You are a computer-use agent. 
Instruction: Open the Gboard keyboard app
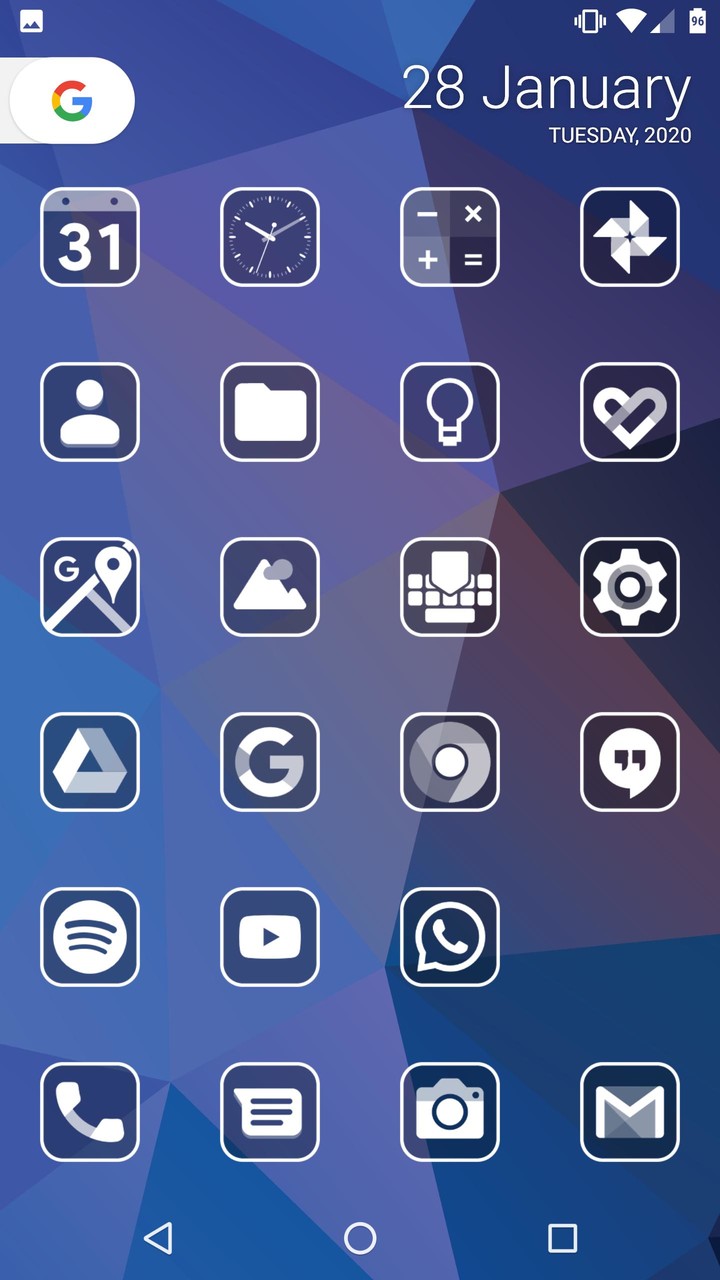[450, 587]
